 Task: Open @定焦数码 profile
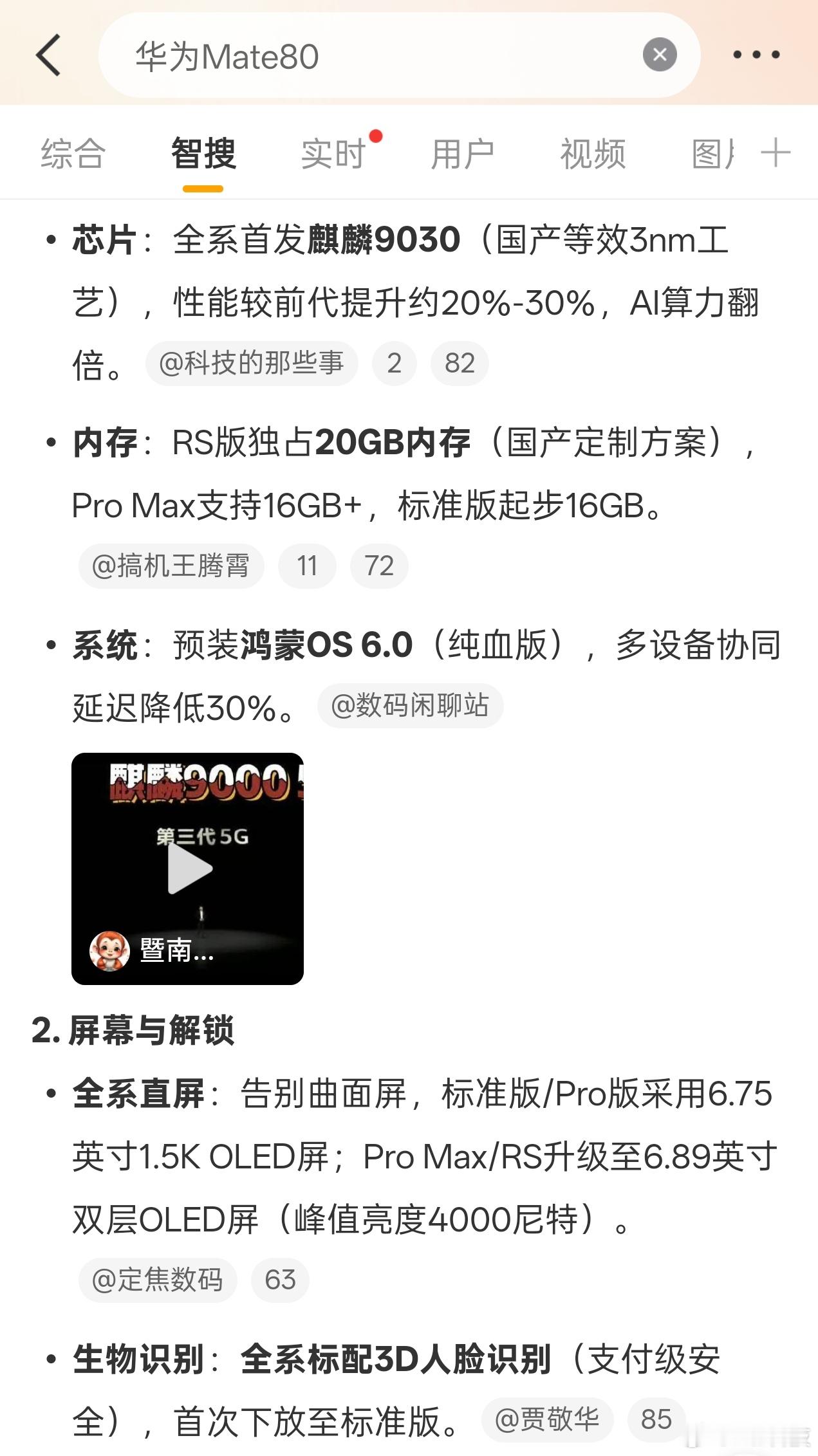tap(156, 1279)
